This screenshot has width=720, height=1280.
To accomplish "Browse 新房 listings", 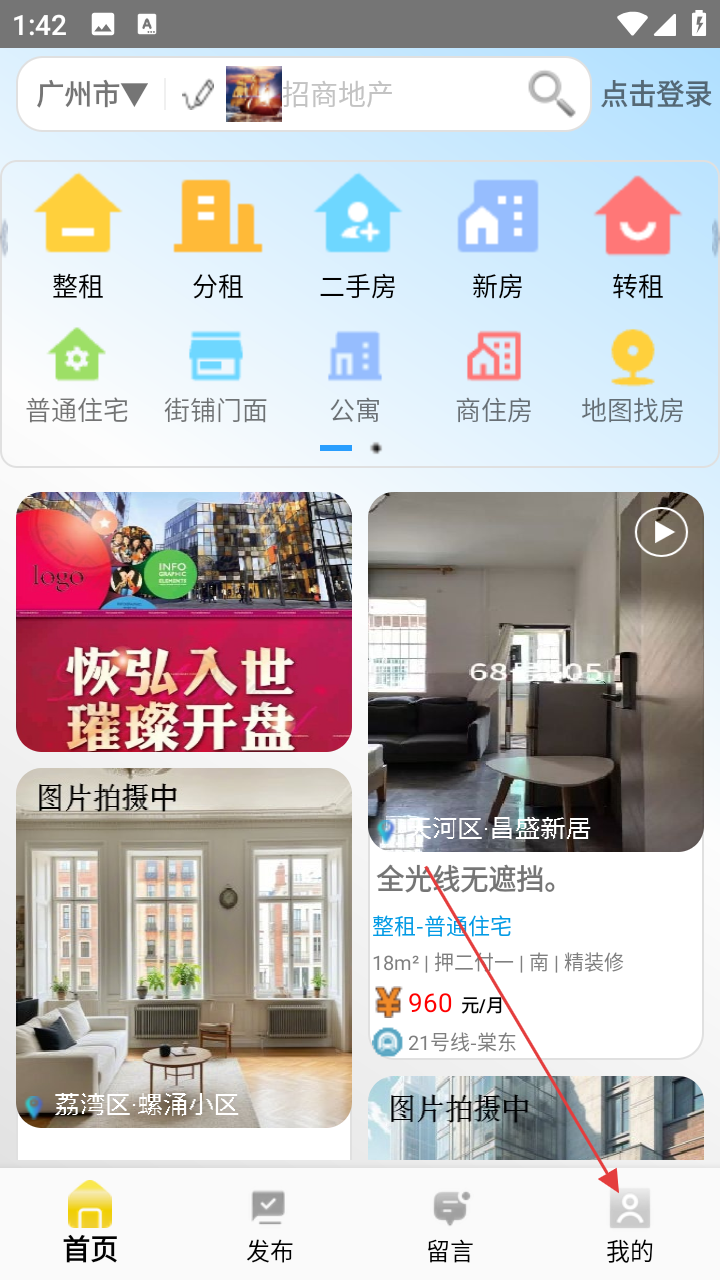I will click(x=498, y=237).
